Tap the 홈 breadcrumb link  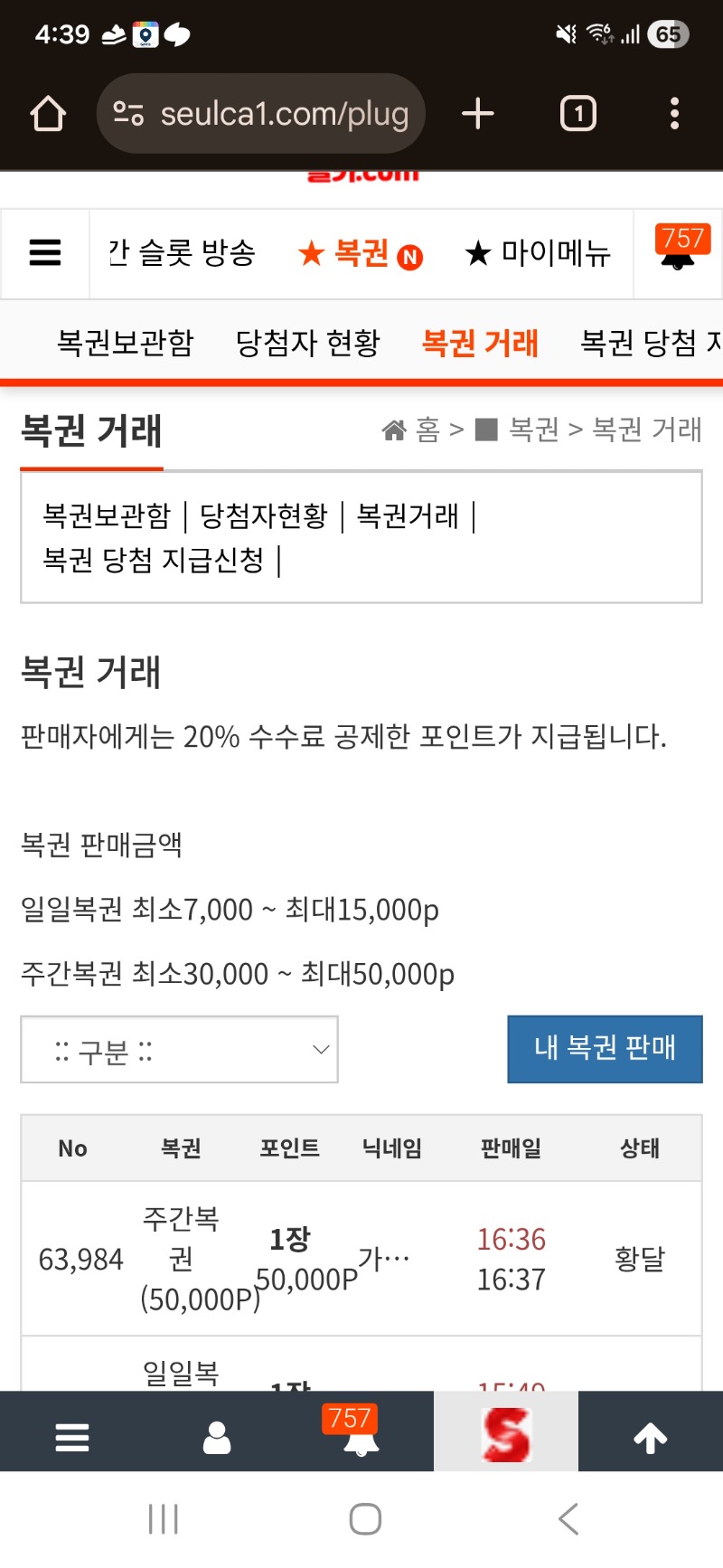(x=427, y=430)
